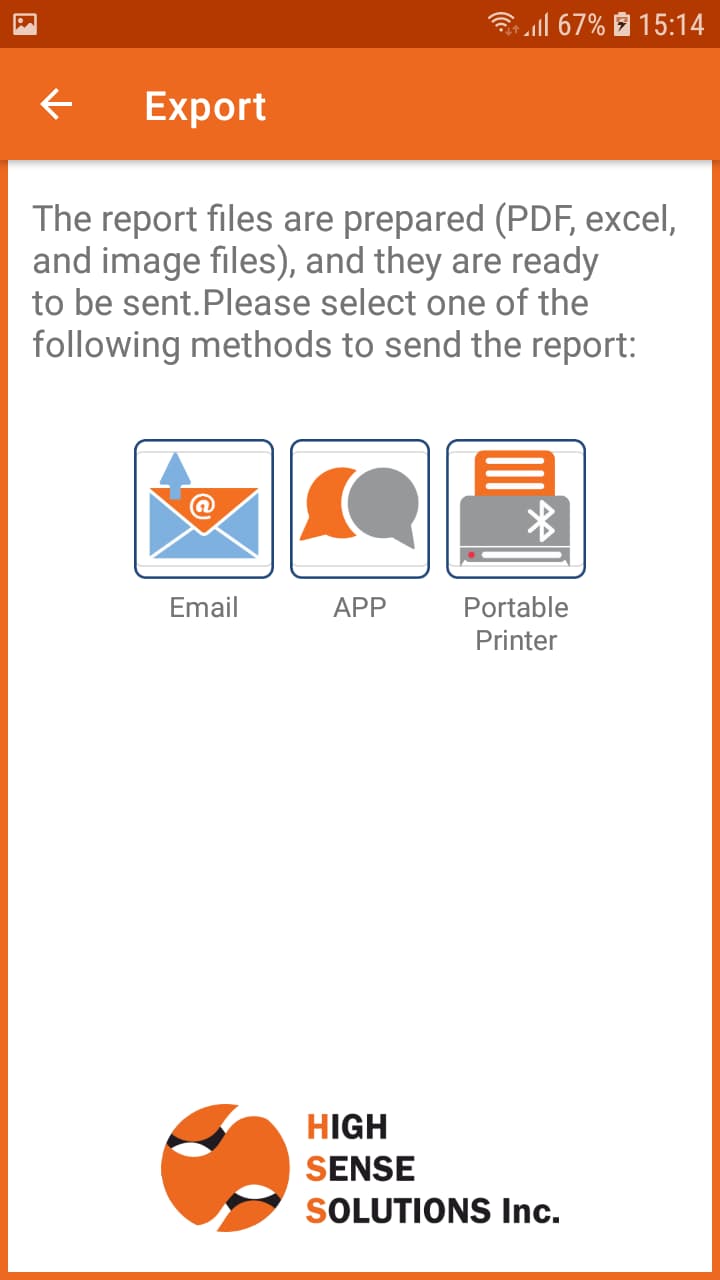The image size is (720, 1280).
Task: Choose APP to share the report
Action: tap(360, 509)
